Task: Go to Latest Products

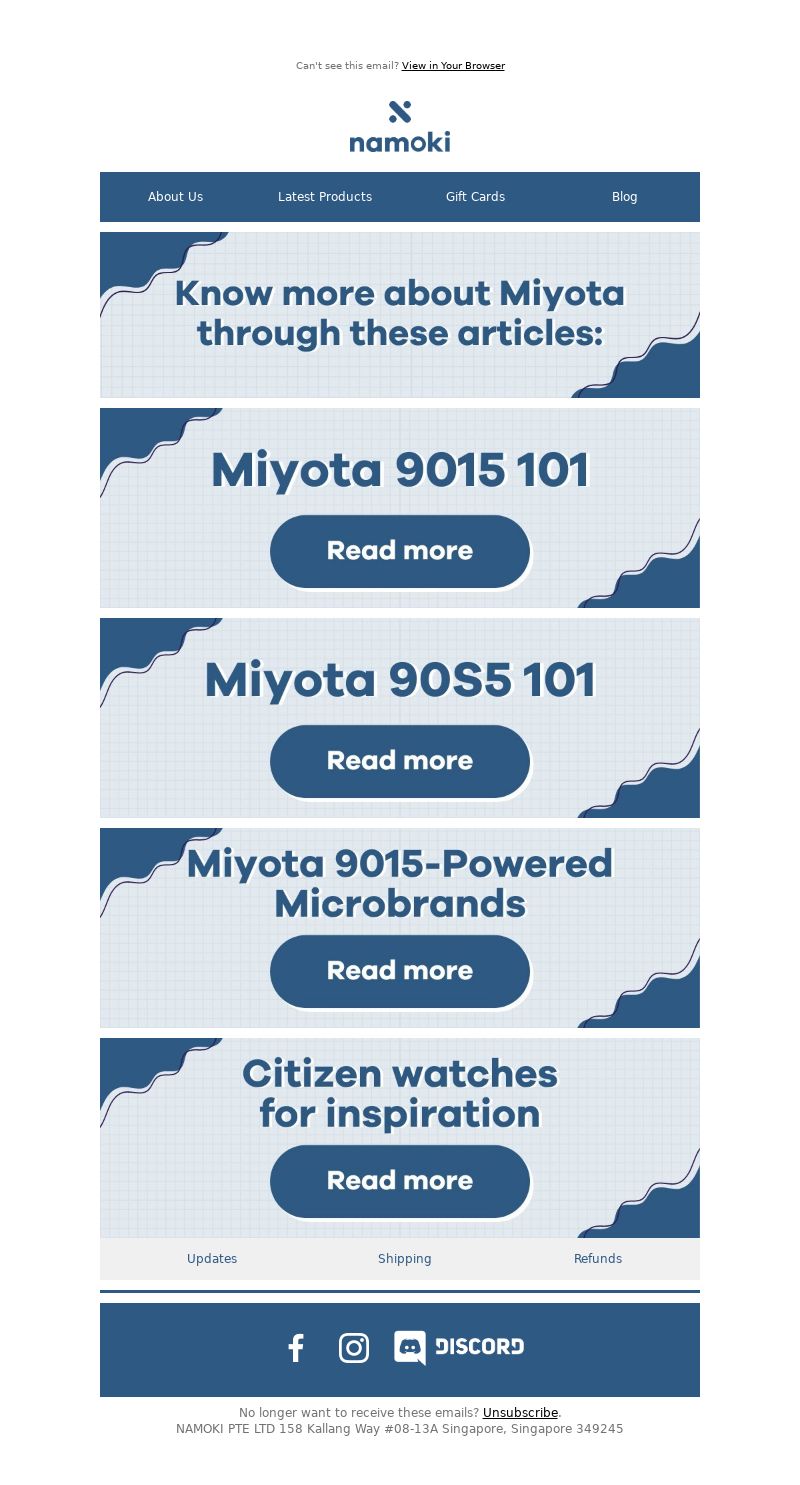Action: pyautogui.click(x=325, y=197)
